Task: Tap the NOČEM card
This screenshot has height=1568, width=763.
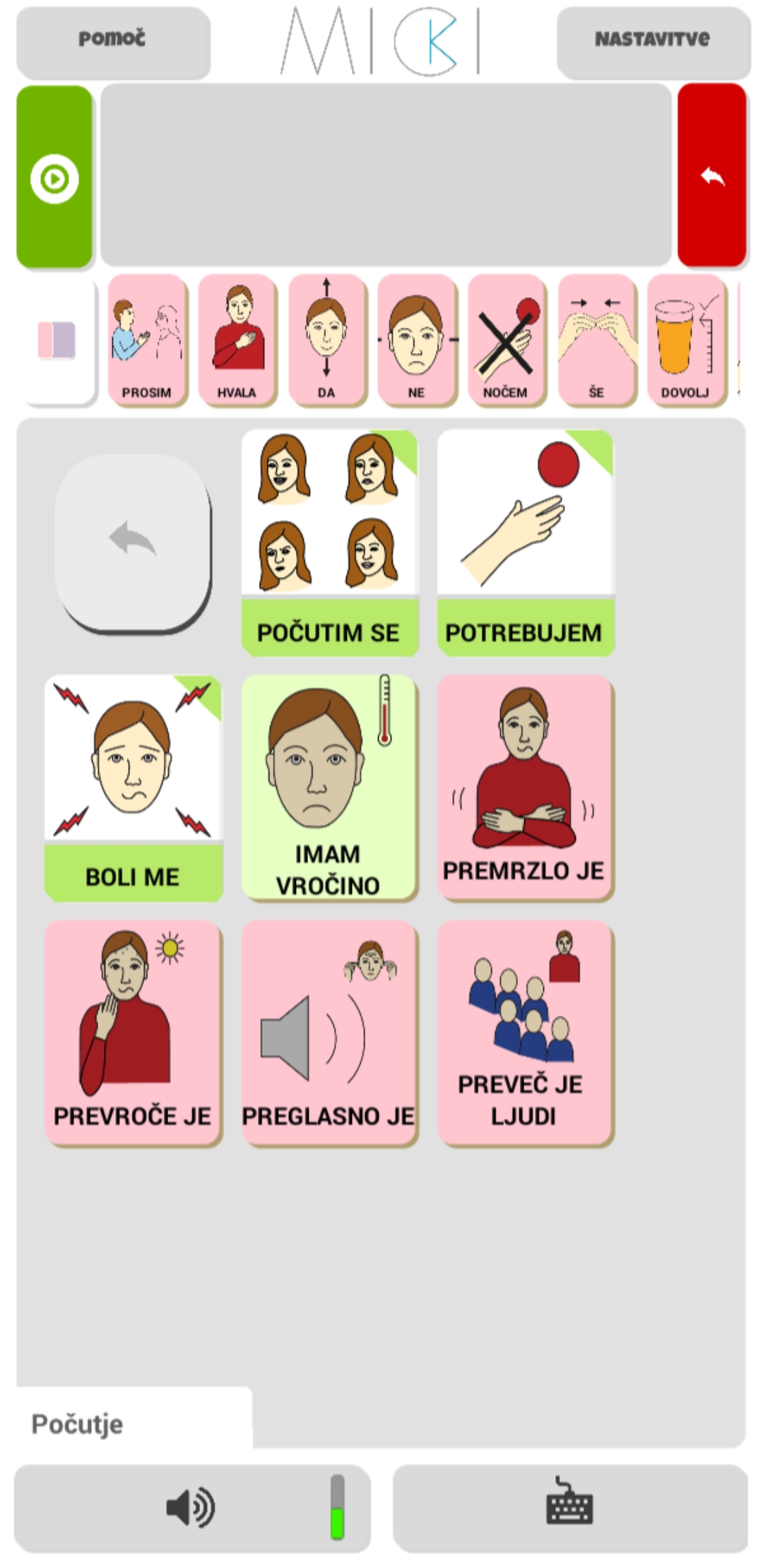Action: (x=506, y=340)
